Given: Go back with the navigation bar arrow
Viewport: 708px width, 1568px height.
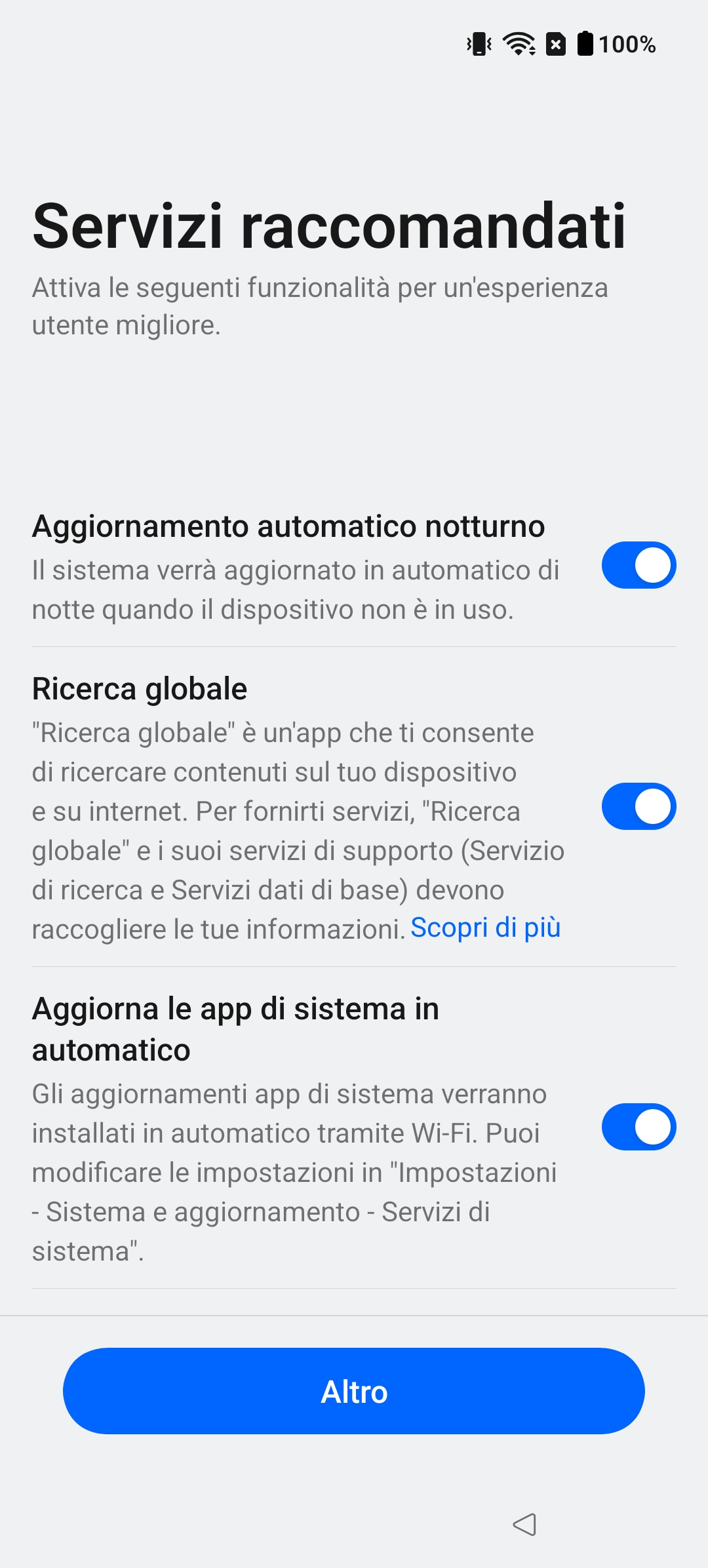Looking at the screenshot, I should [524, 1525].
